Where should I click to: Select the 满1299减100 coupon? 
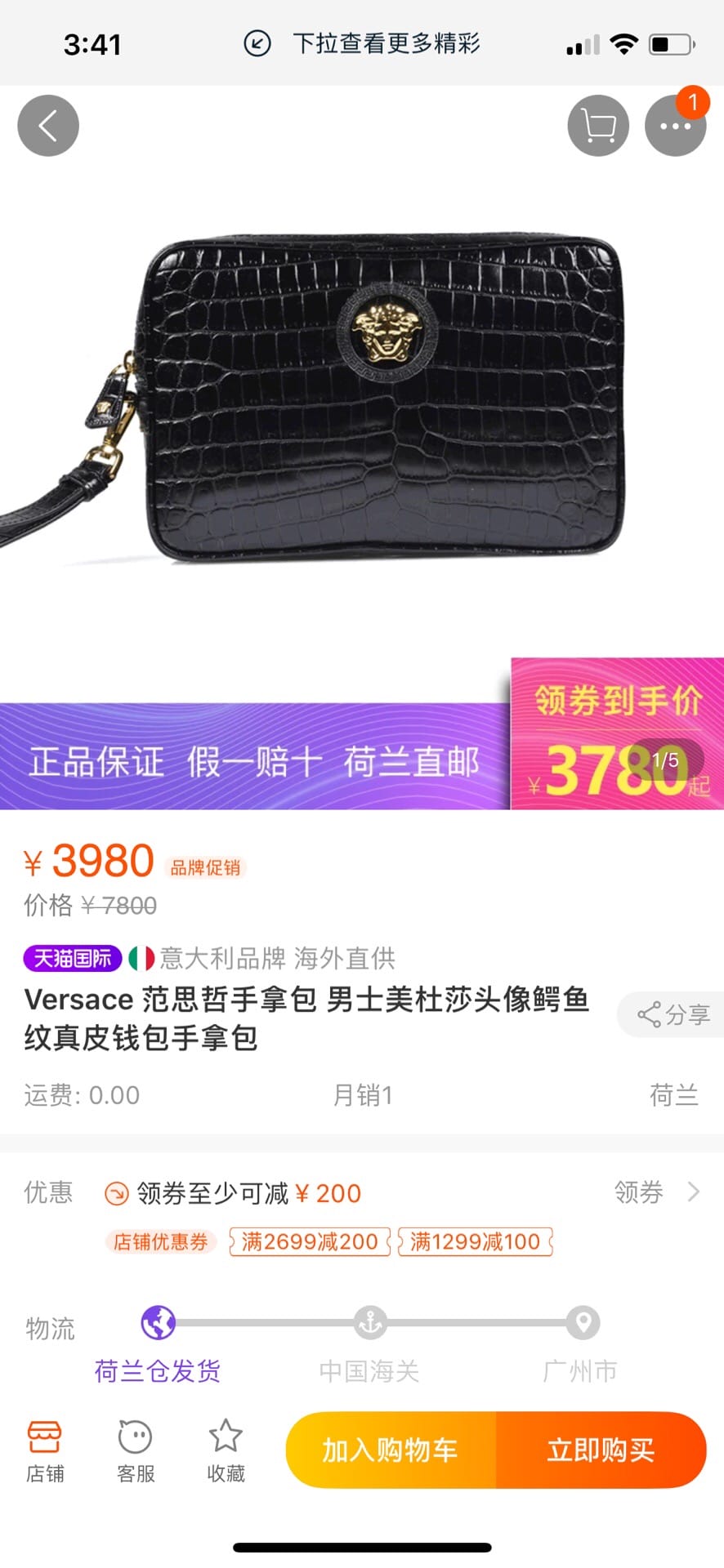[x=475, y=1241]
